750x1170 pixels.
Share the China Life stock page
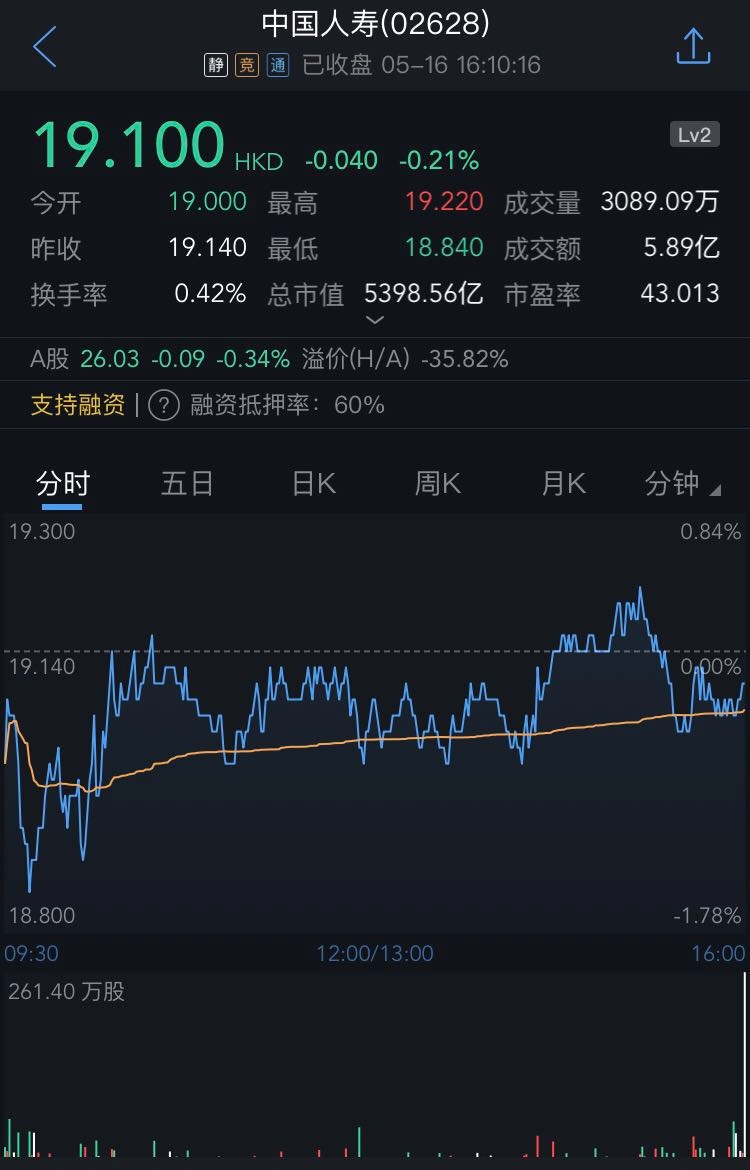click(x=692, y=47)
